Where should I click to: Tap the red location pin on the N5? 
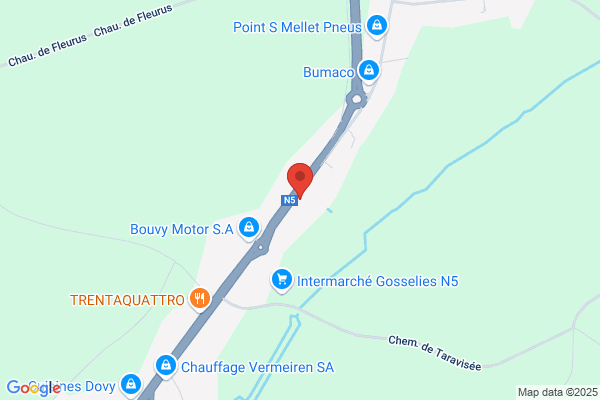click(300, 180)
